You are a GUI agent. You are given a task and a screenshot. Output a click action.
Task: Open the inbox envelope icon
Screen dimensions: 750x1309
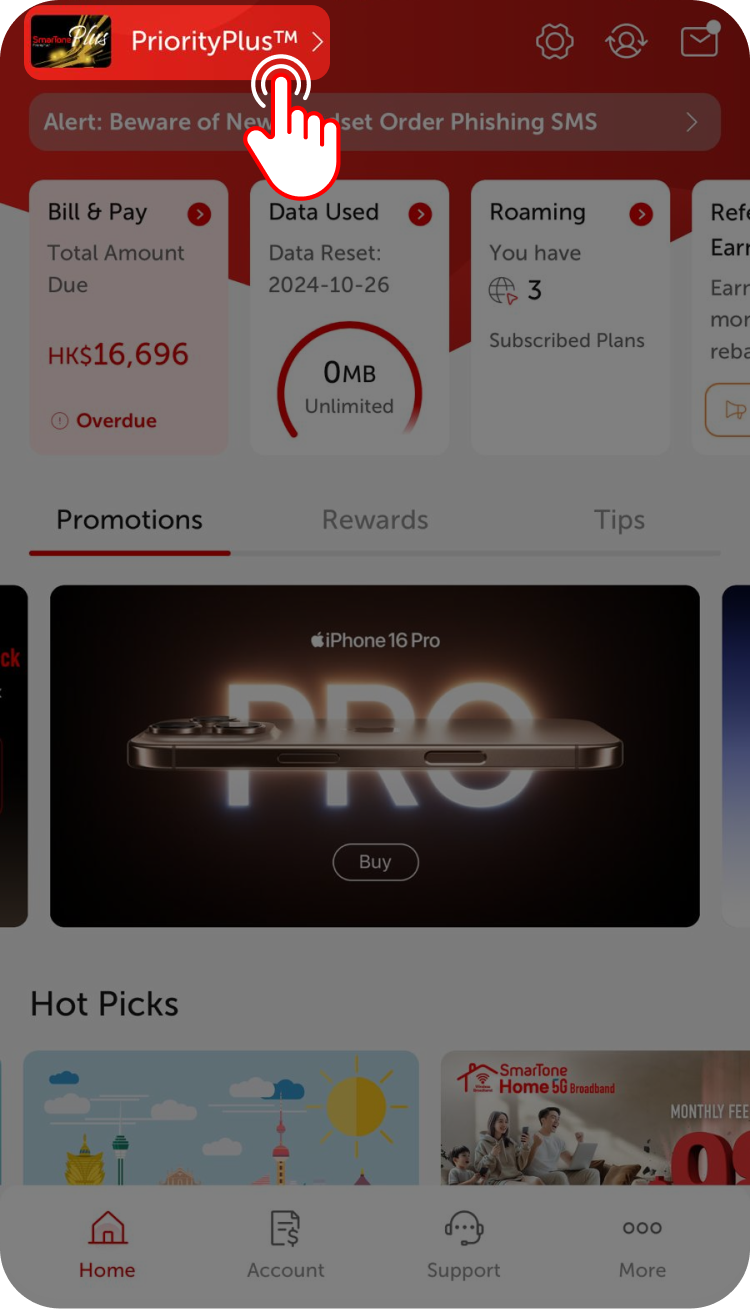point(699,41)
